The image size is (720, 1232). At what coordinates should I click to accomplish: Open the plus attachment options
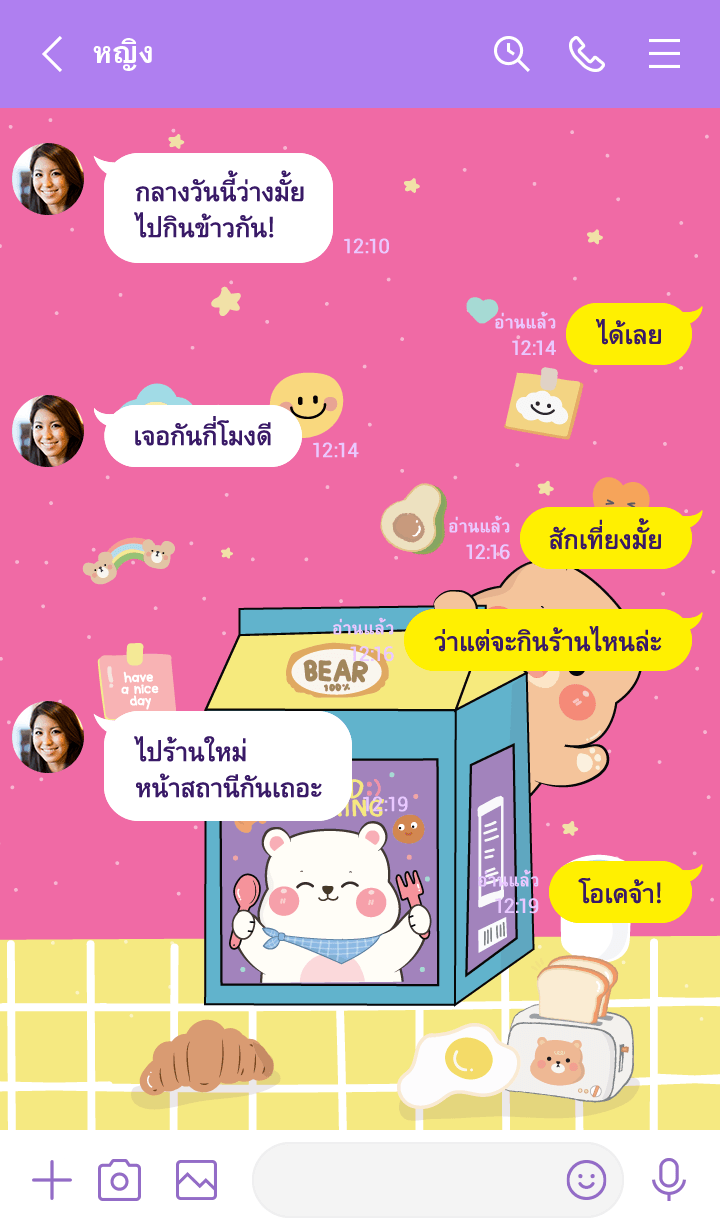(52, 1180)
